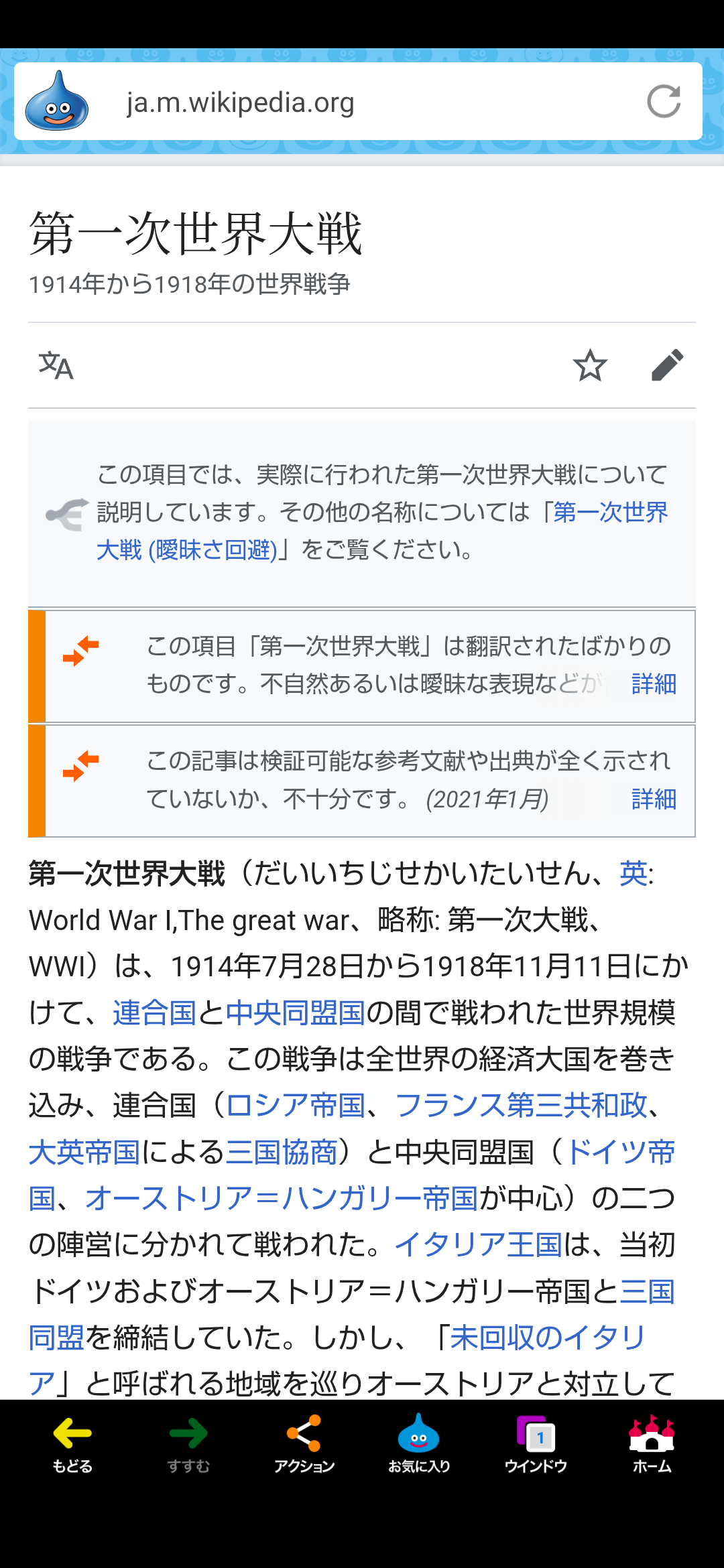Open the article language selector
Image resolution: width=724 pixels, height=1568 pixels.
pos(56,366)
